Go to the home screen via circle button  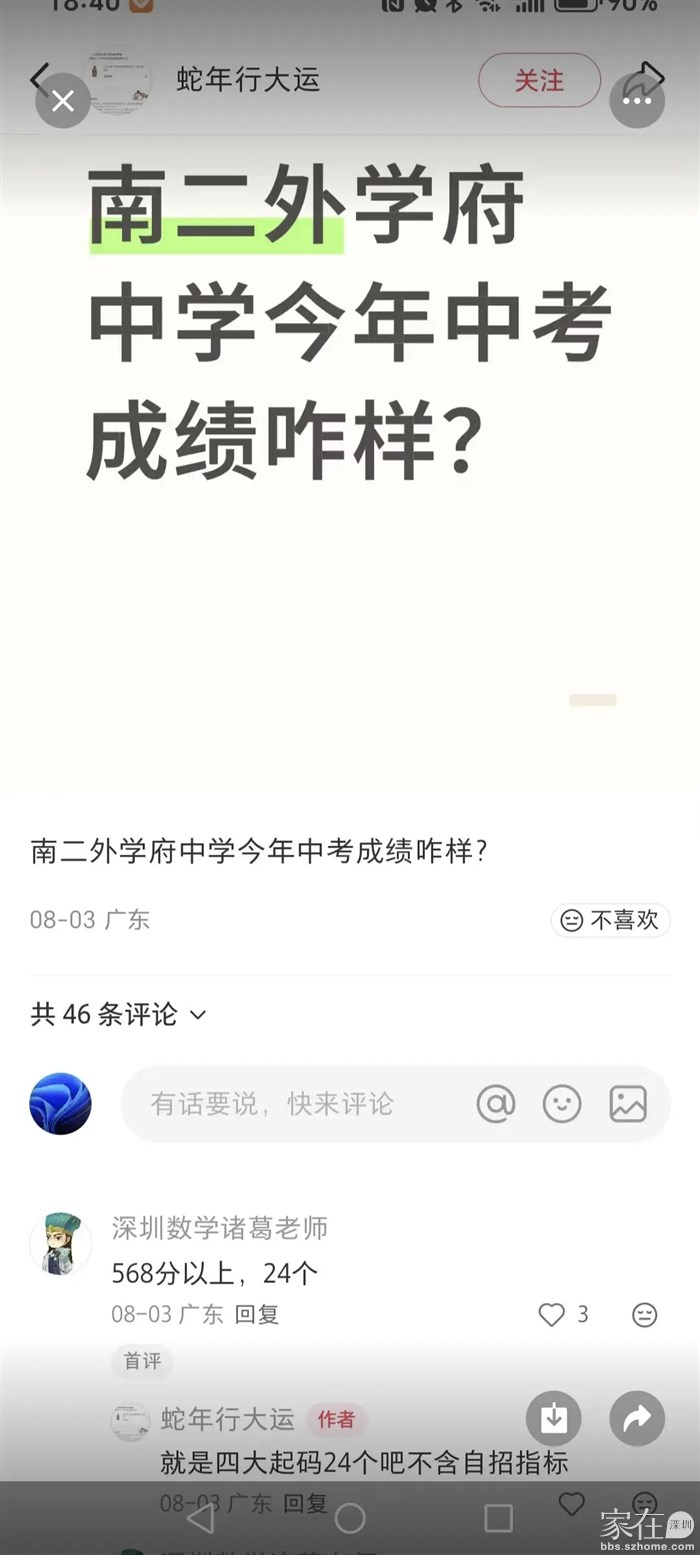[x=350, y=1518]
